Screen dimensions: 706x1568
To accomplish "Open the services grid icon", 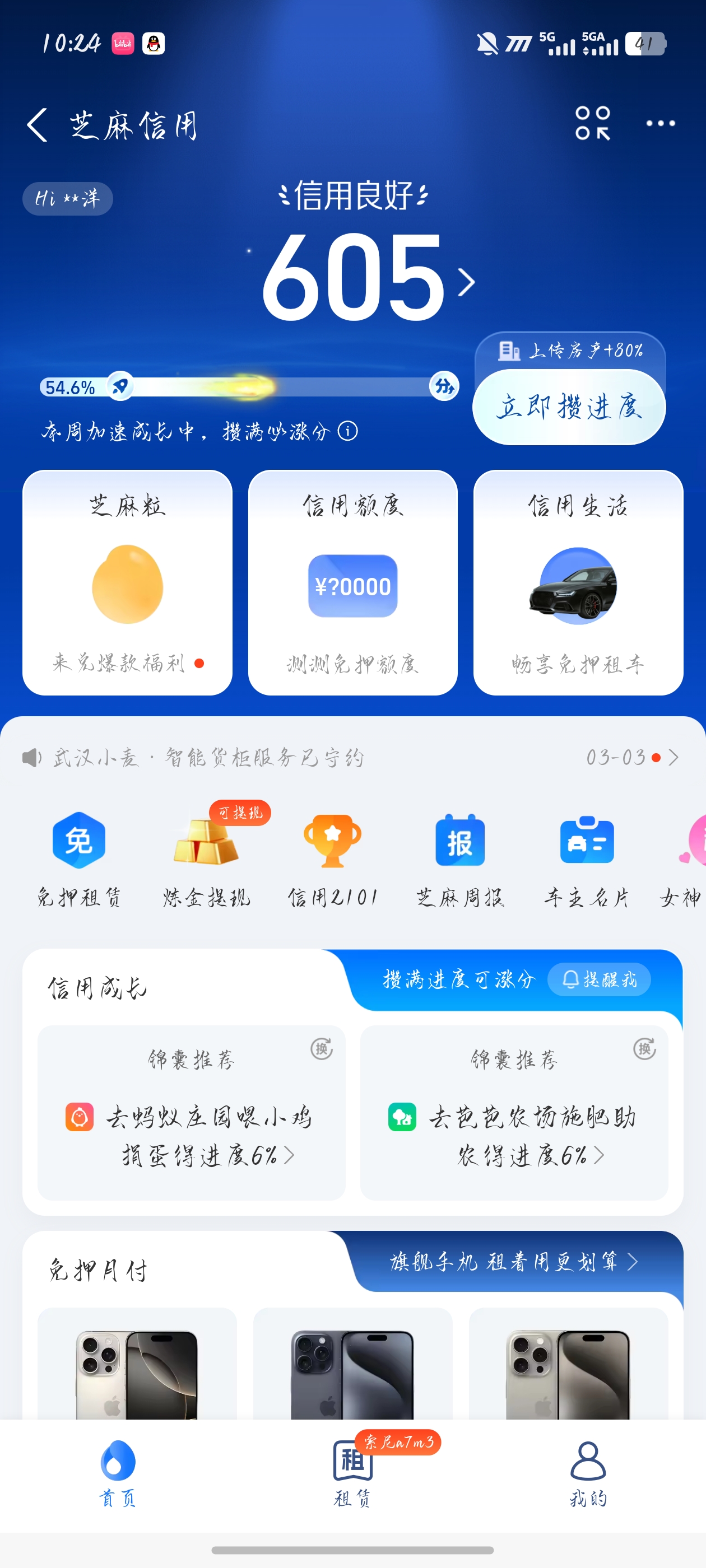I will pyautogui.click(x=592, y=124).
